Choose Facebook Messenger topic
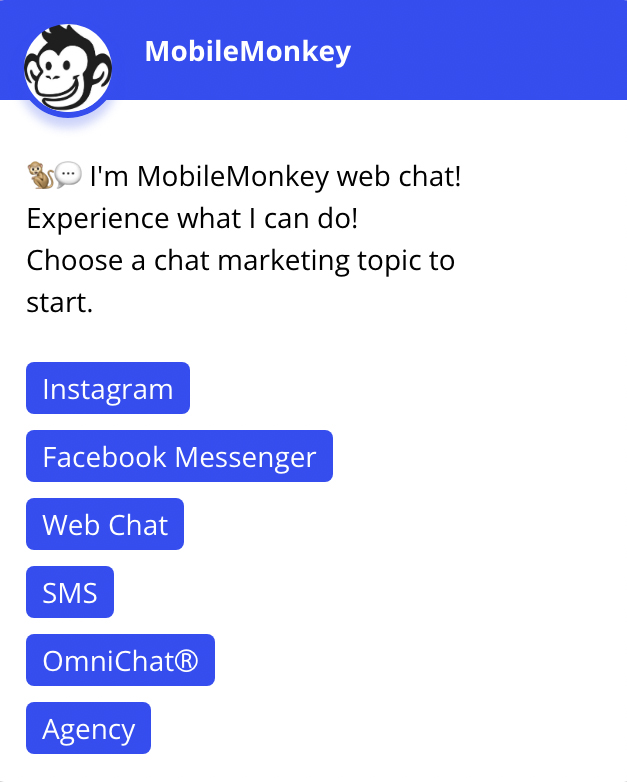This screenshot has width=627, height=782. click(179, 456)
